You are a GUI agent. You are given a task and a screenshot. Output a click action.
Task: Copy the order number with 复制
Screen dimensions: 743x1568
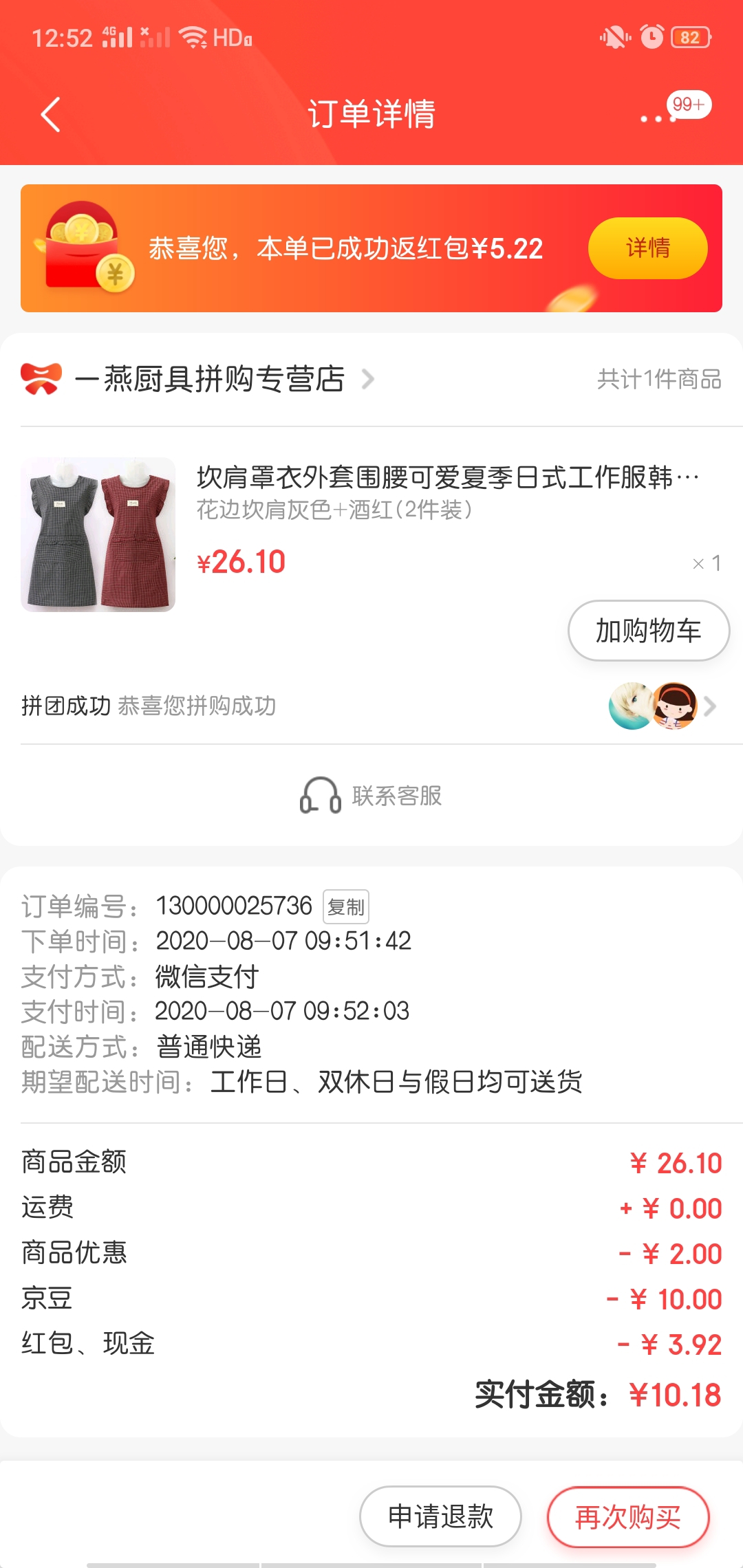346,907
